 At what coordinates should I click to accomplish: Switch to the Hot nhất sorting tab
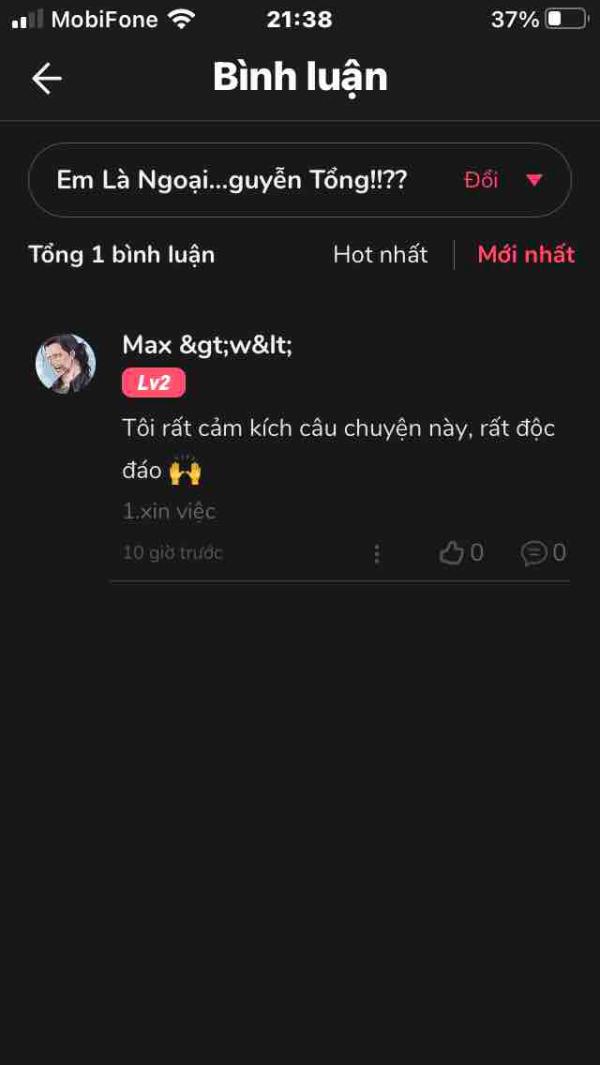pyautogui.click(x=380, y=254)
